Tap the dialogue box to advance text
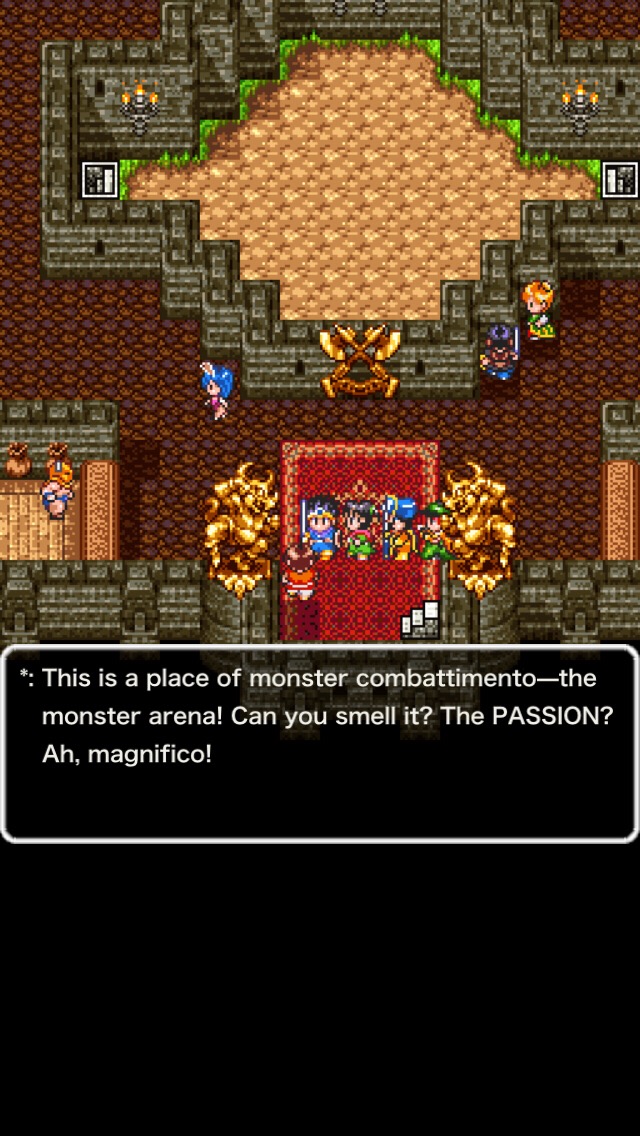 click(320, 743)
